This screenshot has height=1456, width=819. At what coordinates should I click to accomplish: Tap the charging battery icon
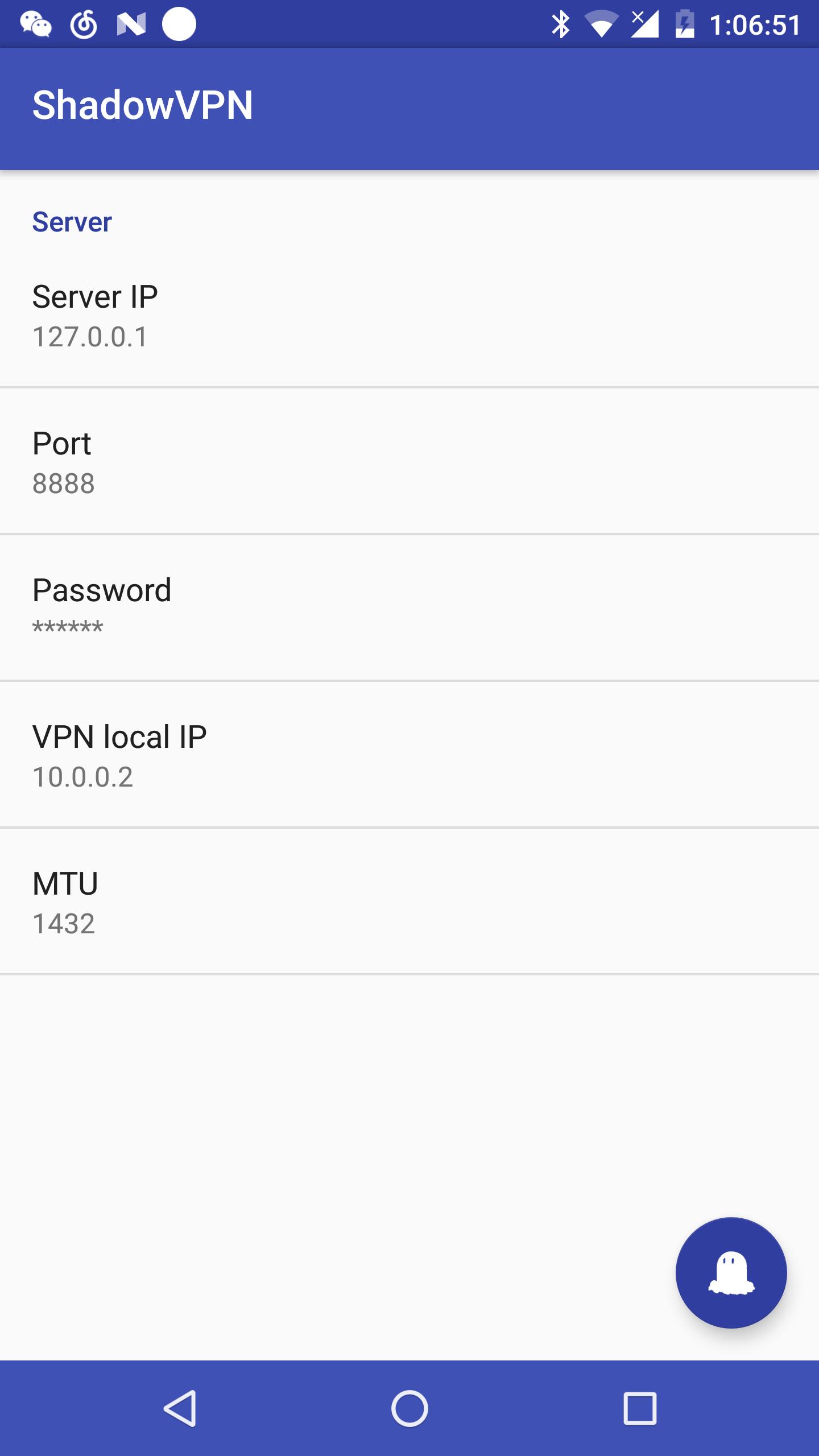click(x=685, y=23)
